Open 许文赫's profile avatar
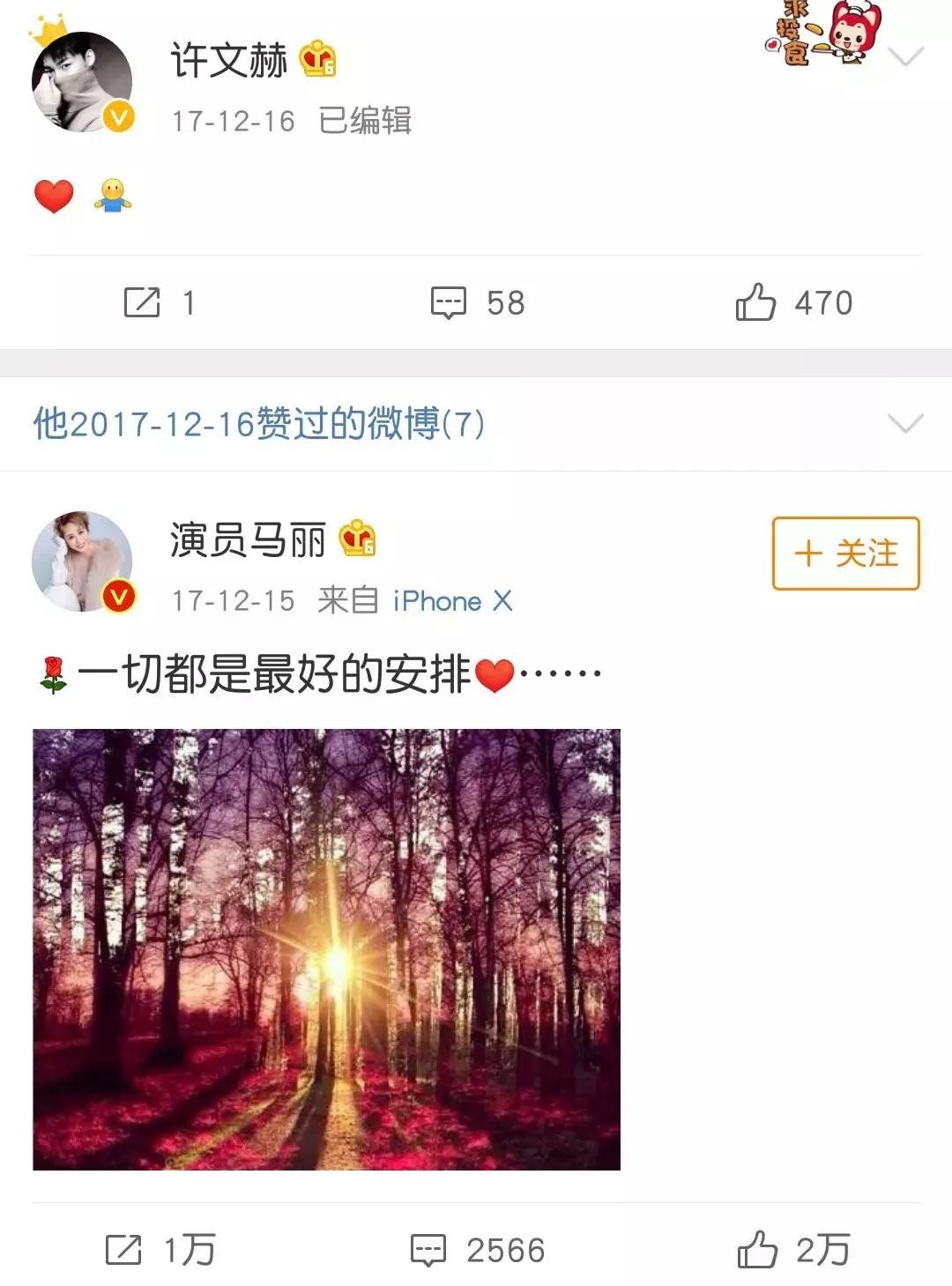The width and height of the screenshot is (952, 1286). click(x=82, y=83)
